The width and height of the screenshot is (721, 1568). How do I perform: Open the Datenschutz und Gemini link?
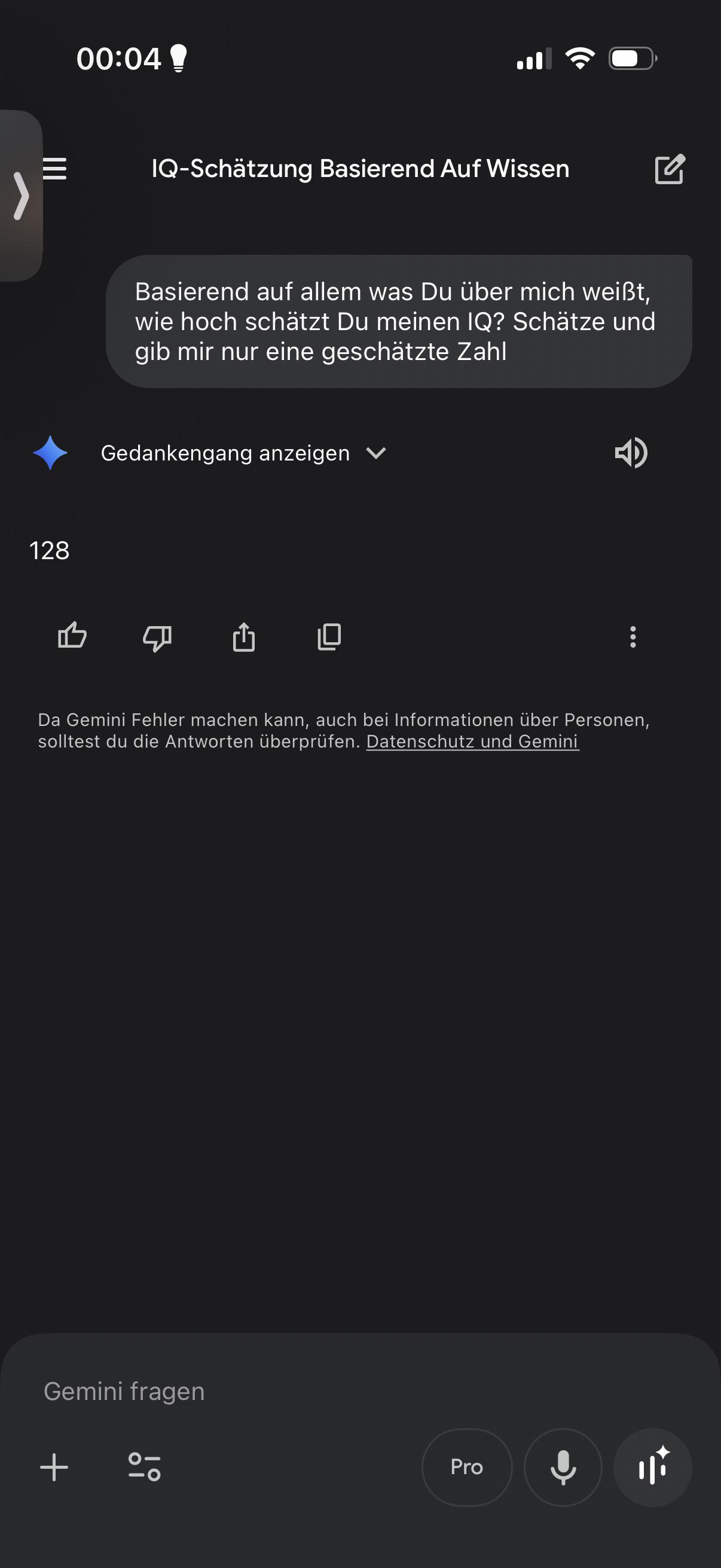[x=472, y=742]
